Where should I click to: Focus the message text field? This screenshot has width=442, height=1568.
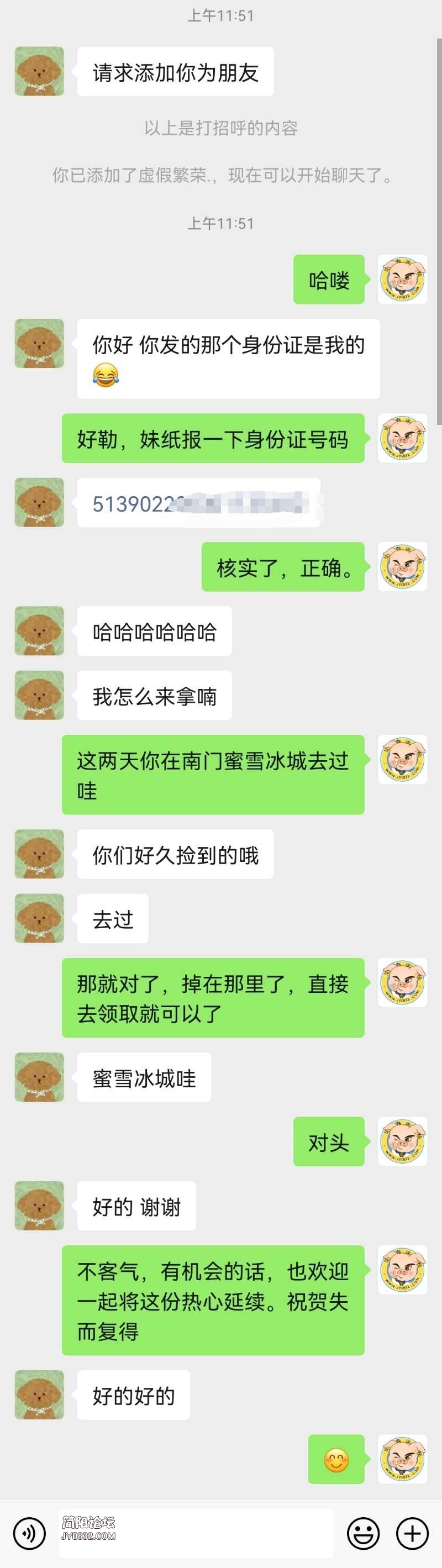(x=196, y=1533)
